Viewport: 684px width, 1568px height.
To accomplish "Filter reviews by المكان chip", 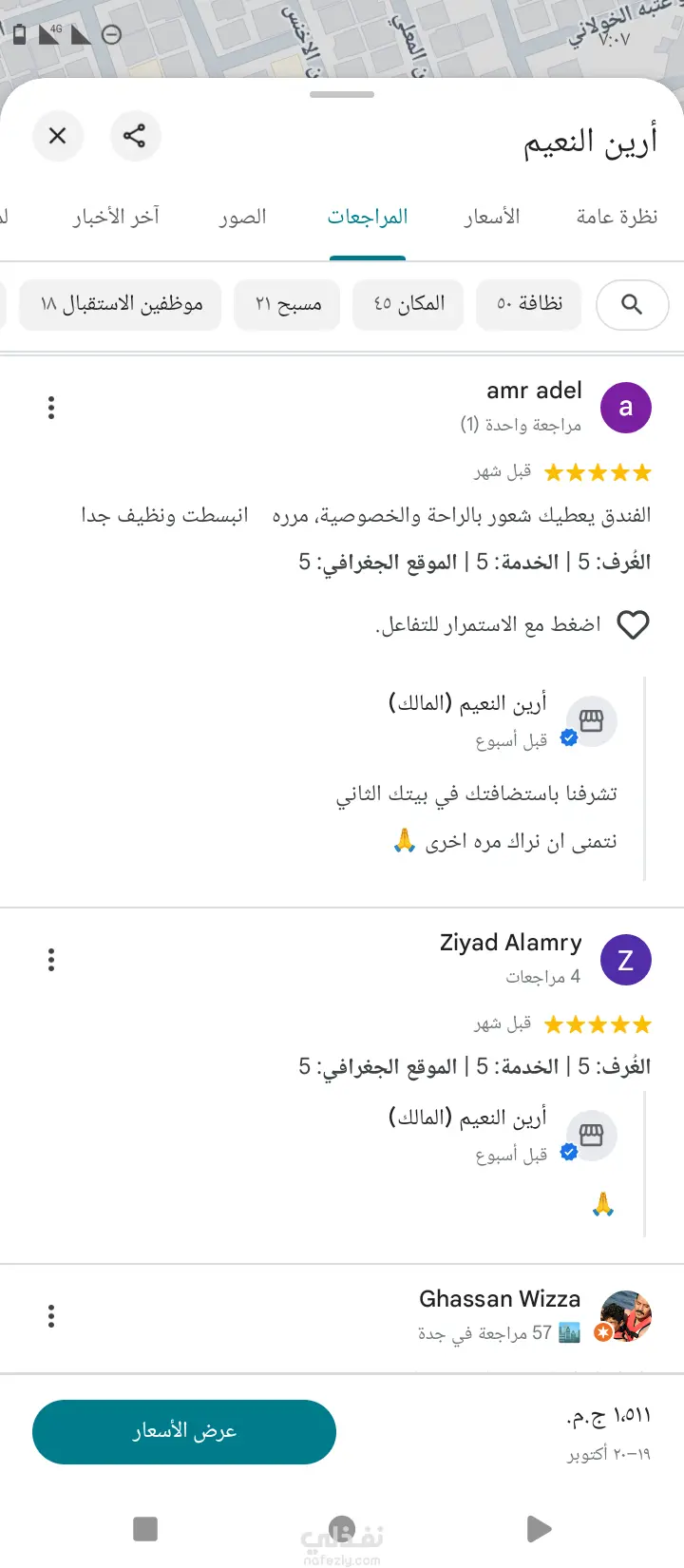I will (x=408, y=304).
